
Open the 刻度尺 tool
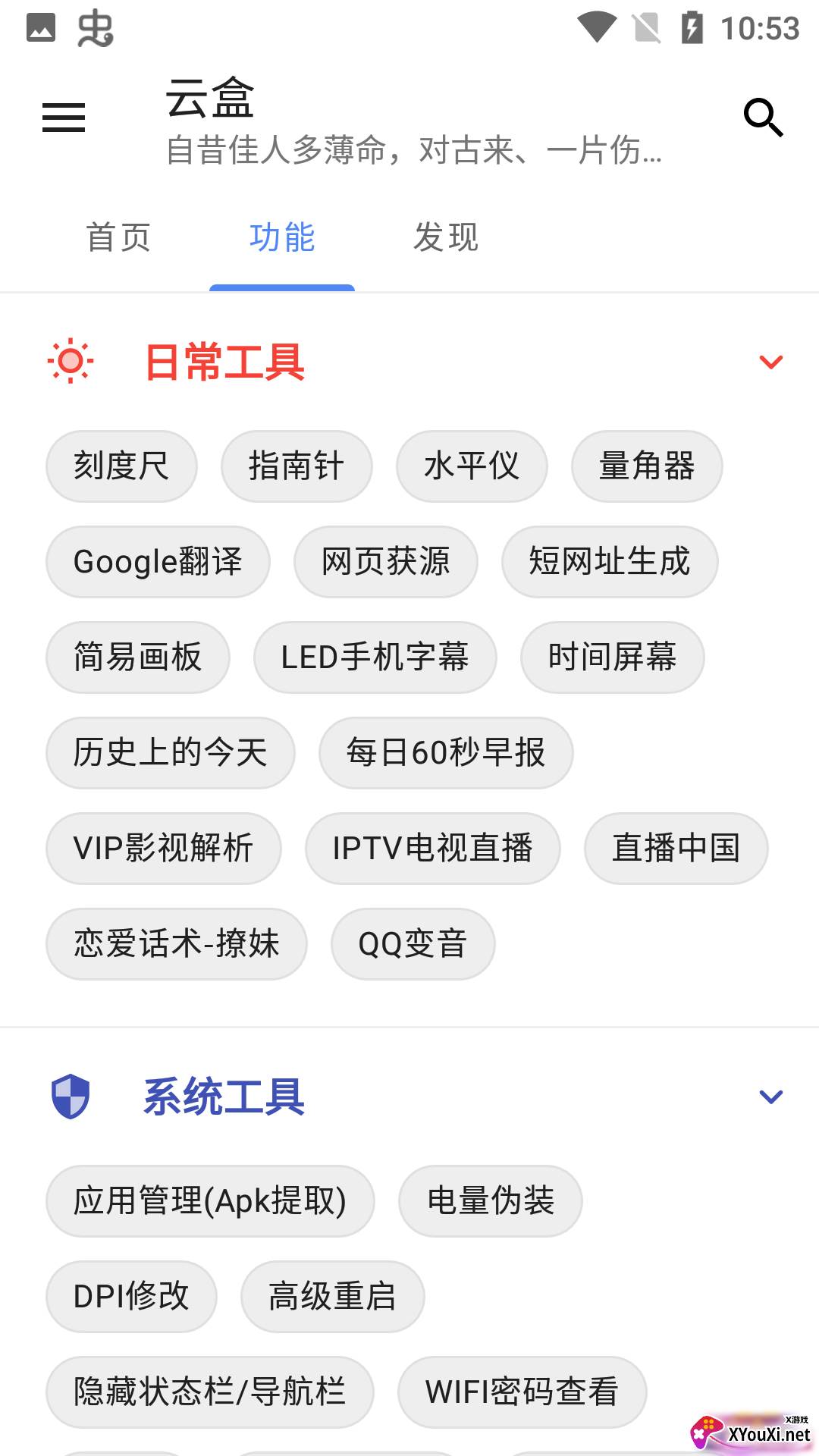[122, 466]
